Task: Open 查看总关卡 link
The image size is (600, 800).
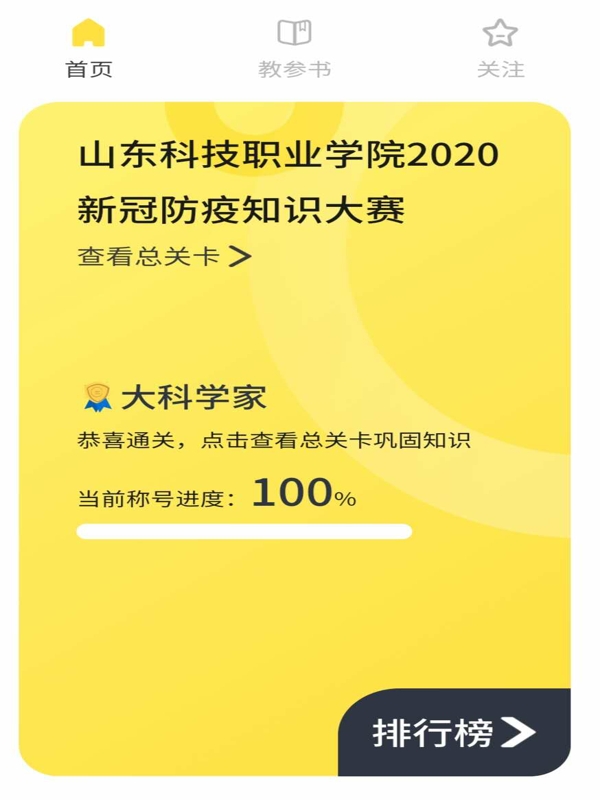Action: point(164,256)
